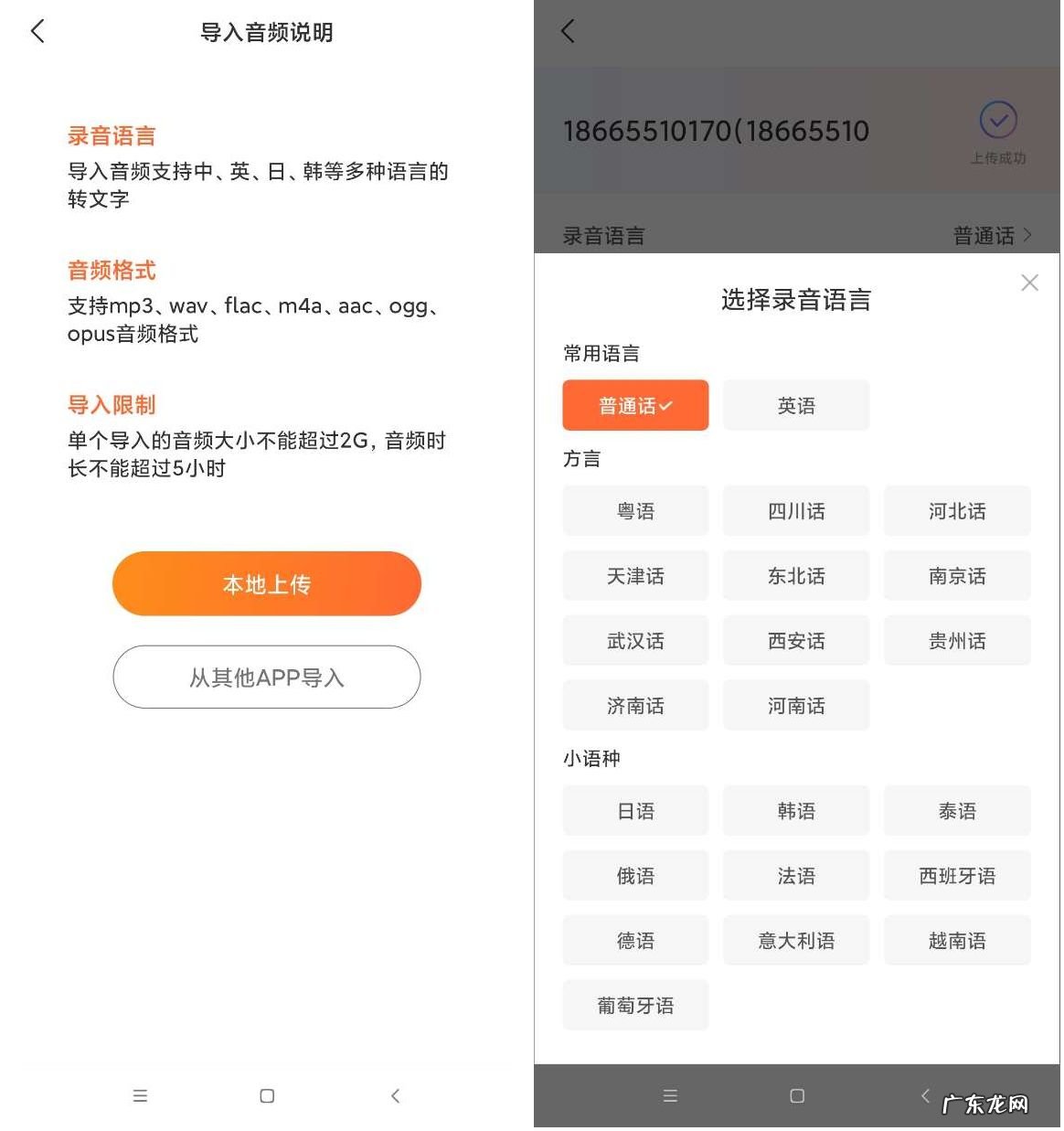
Task: Choose 粤语 dialect
Action: point(635,511)
